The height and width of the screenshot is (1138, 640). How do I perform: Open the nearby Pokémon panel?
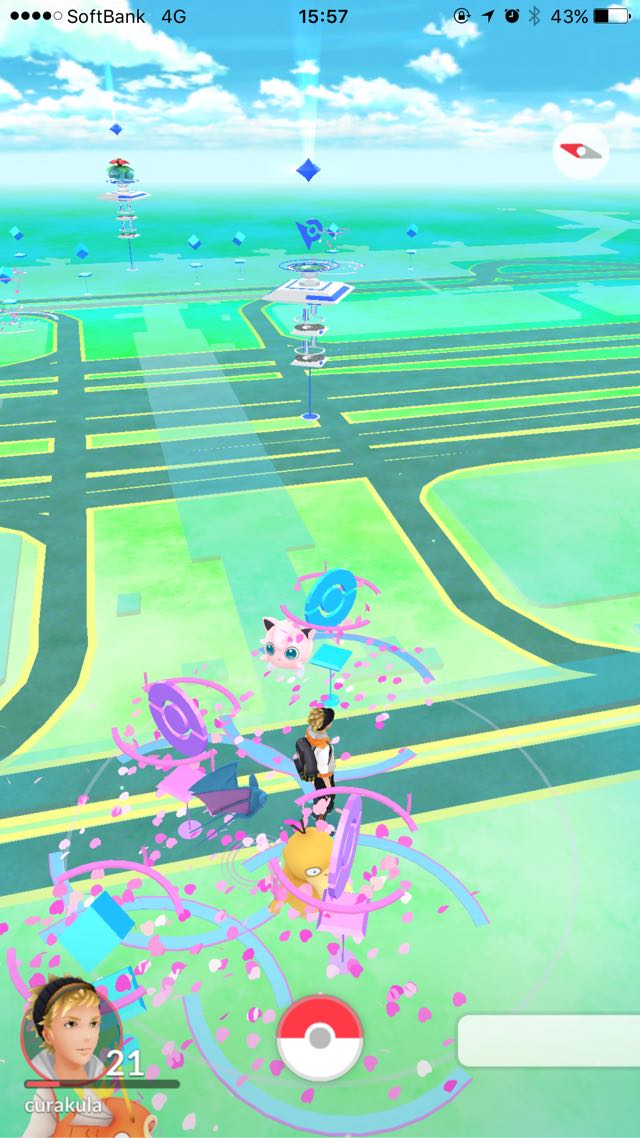549,1040
